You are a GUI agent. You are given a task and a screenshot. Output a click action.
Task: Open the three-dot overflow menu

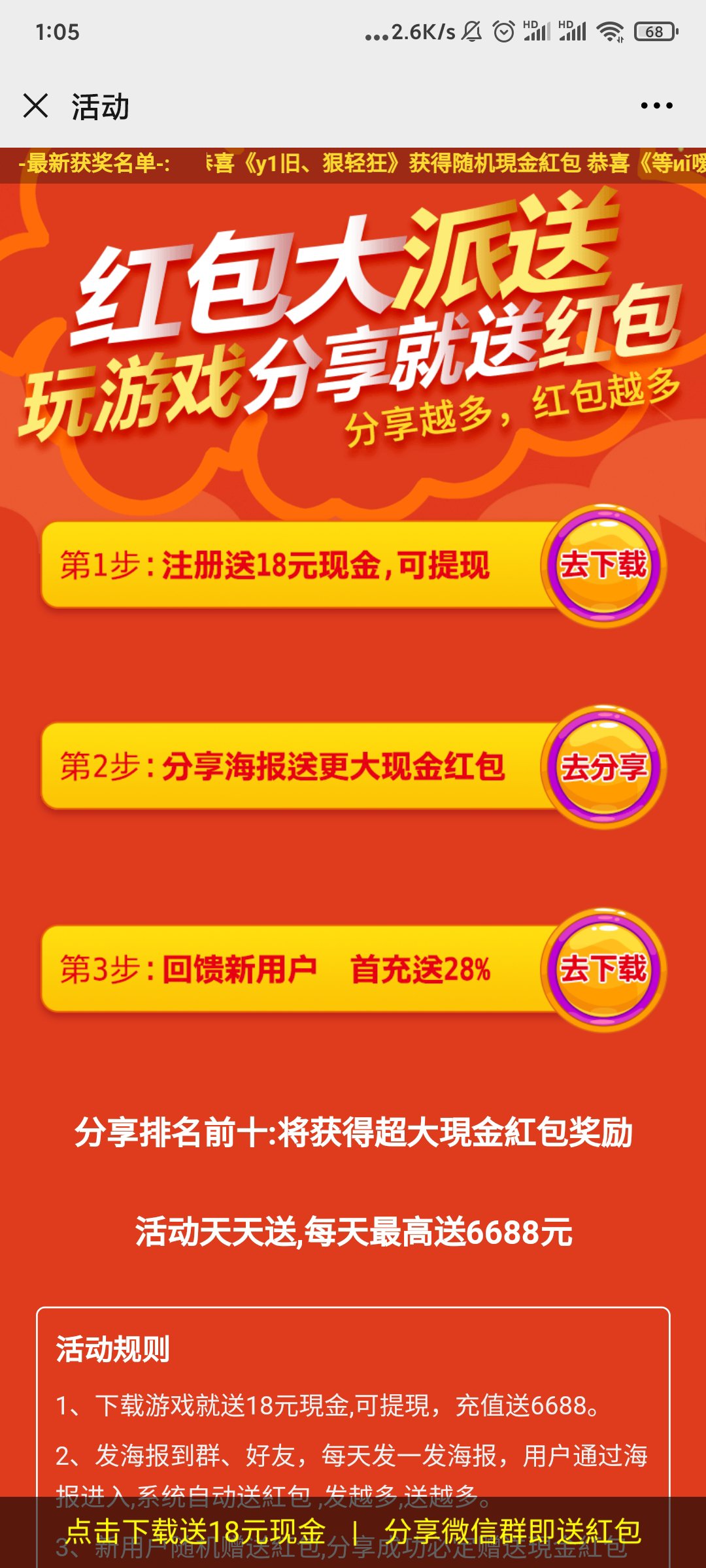coord(656,106)
